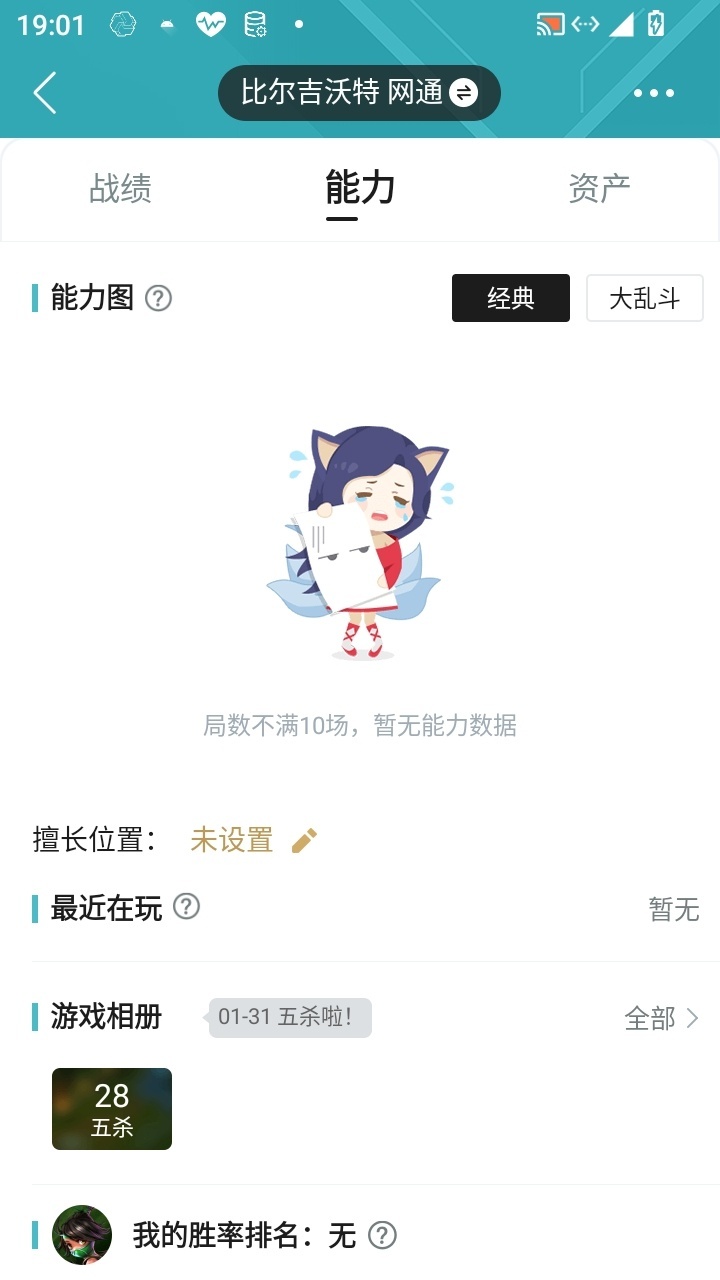Image resolution: width=720 pixels, height=1280 pixels.
Task: View 全部 game album entries
Action: (x=661, y=1018)
